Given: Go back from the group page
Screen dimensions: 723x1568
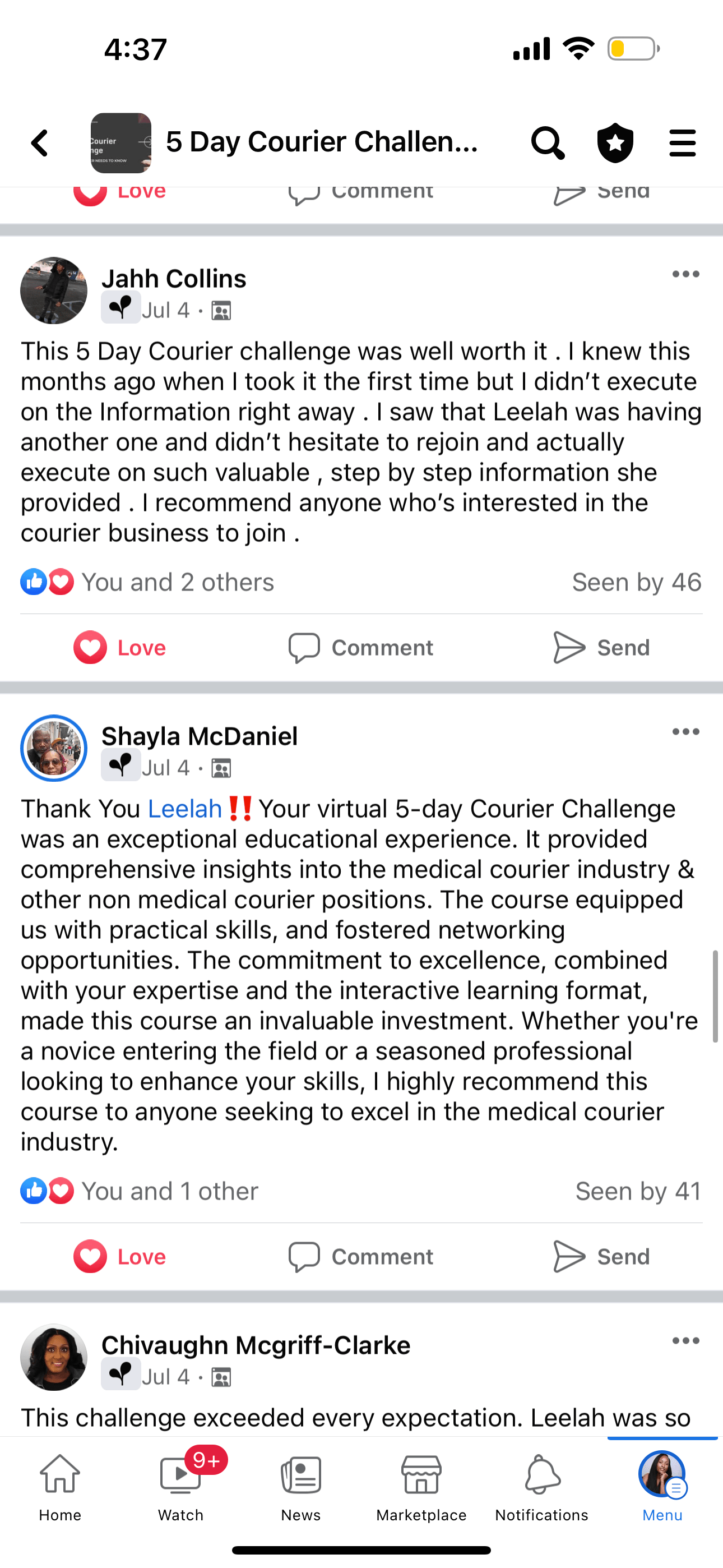Looking at the screenshot, I should [x=40, y=144].
